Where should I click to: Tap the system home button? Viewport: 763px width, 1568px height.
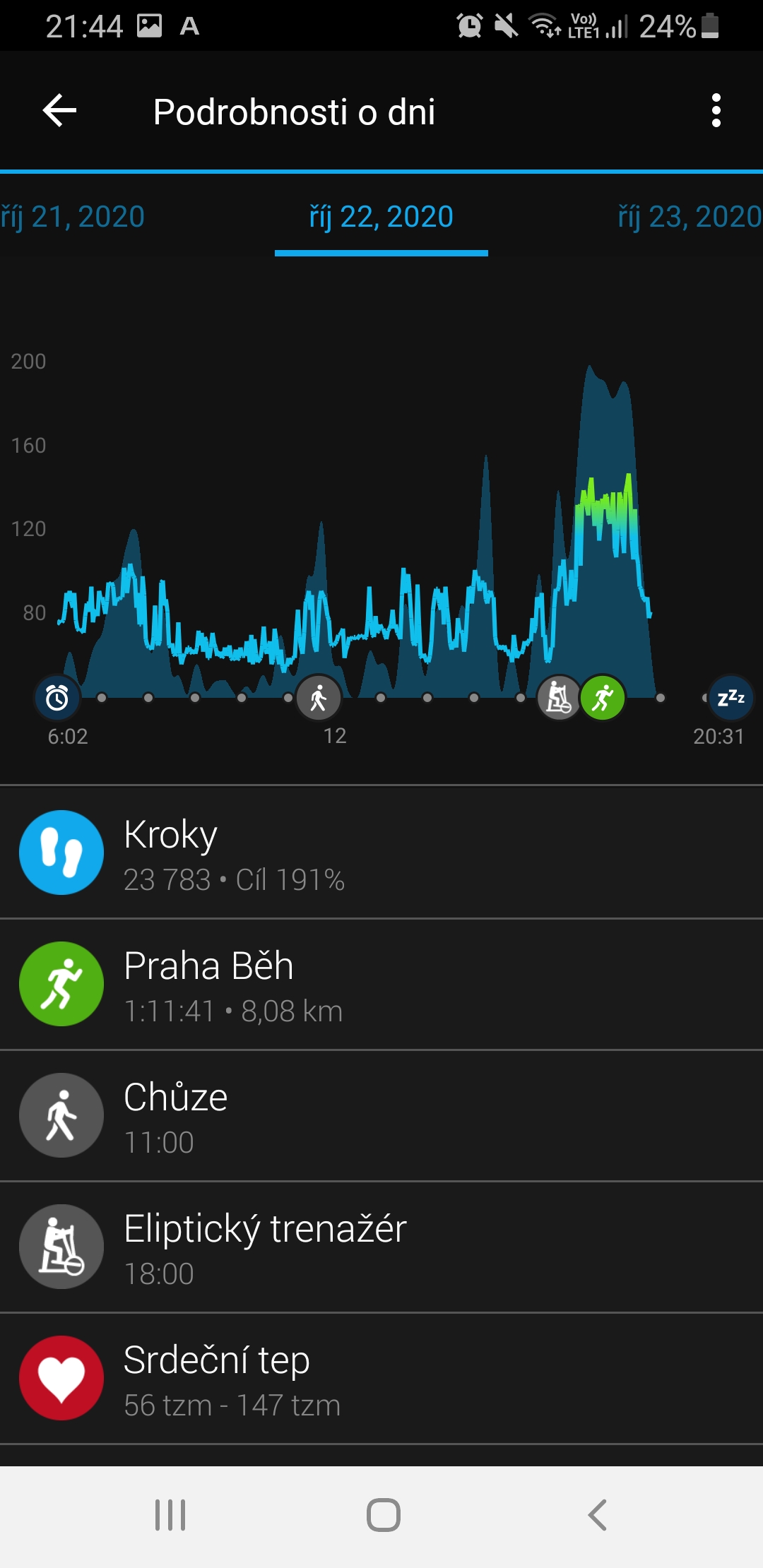point(383,1515)
